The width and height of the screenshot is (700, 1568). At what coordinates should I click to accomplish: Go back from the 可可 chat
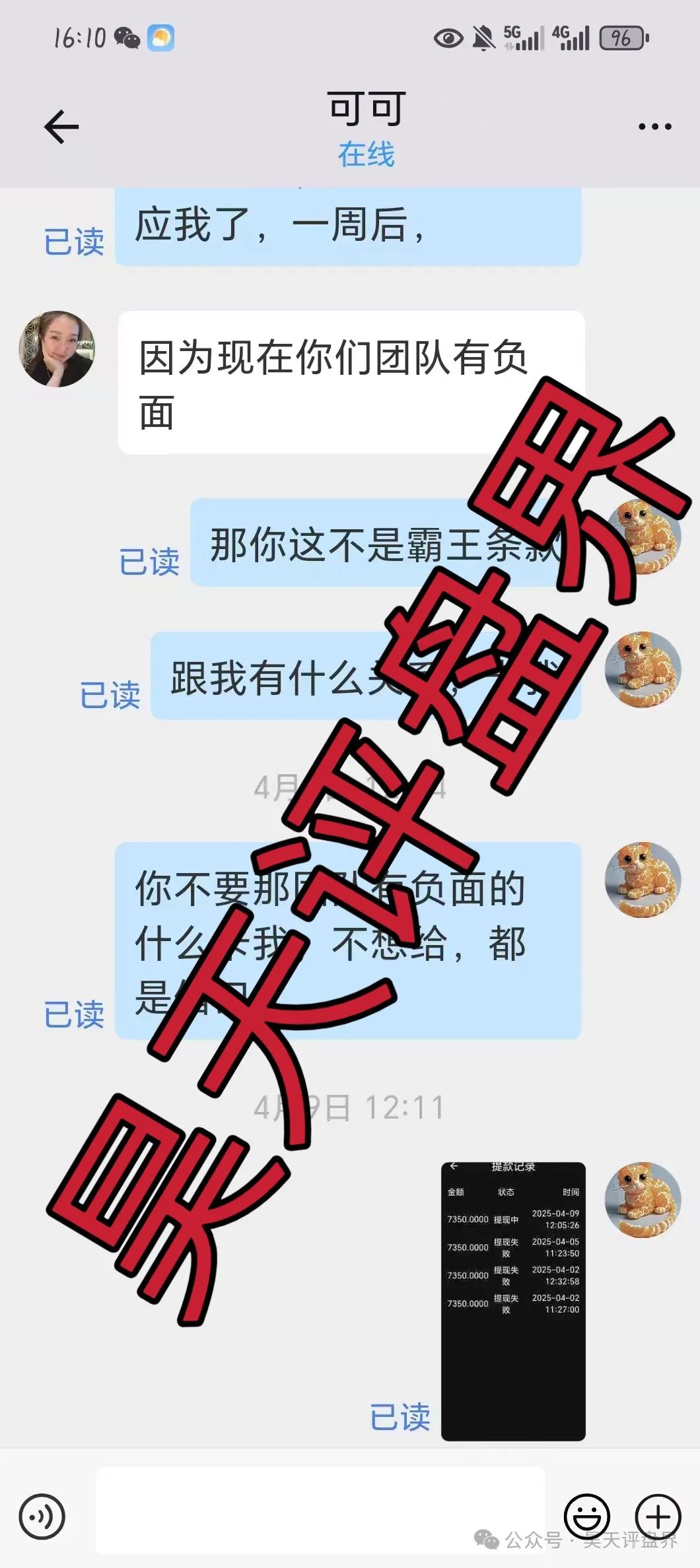61,127
